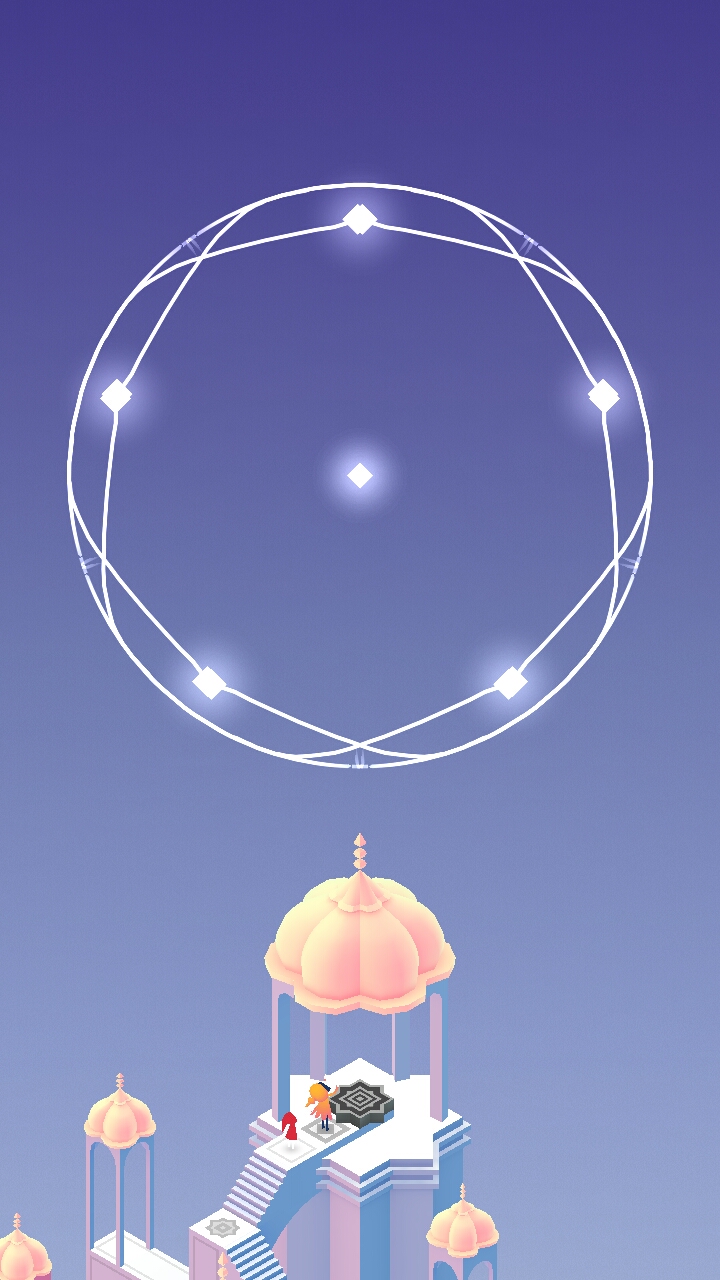Tap the glowing diamond at the circle's center

tap(360, 475)
